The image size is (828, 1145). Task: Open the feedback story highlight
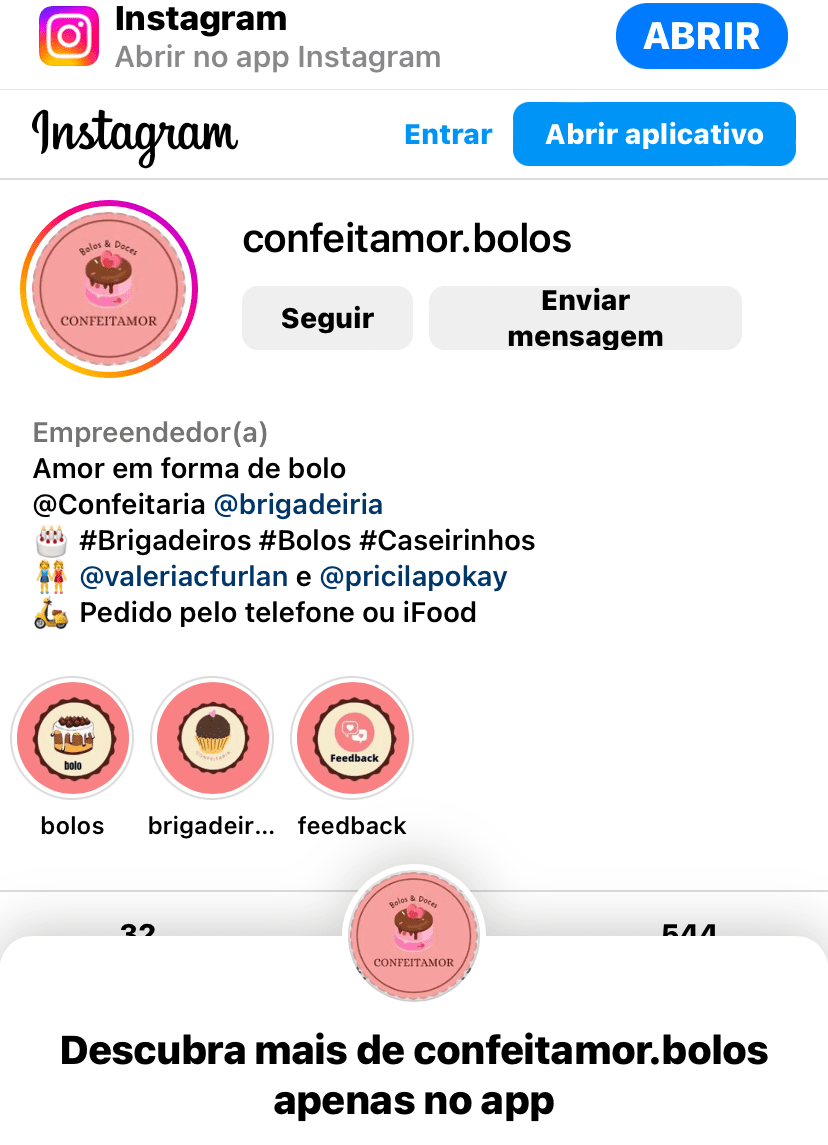tap(352, 740)
